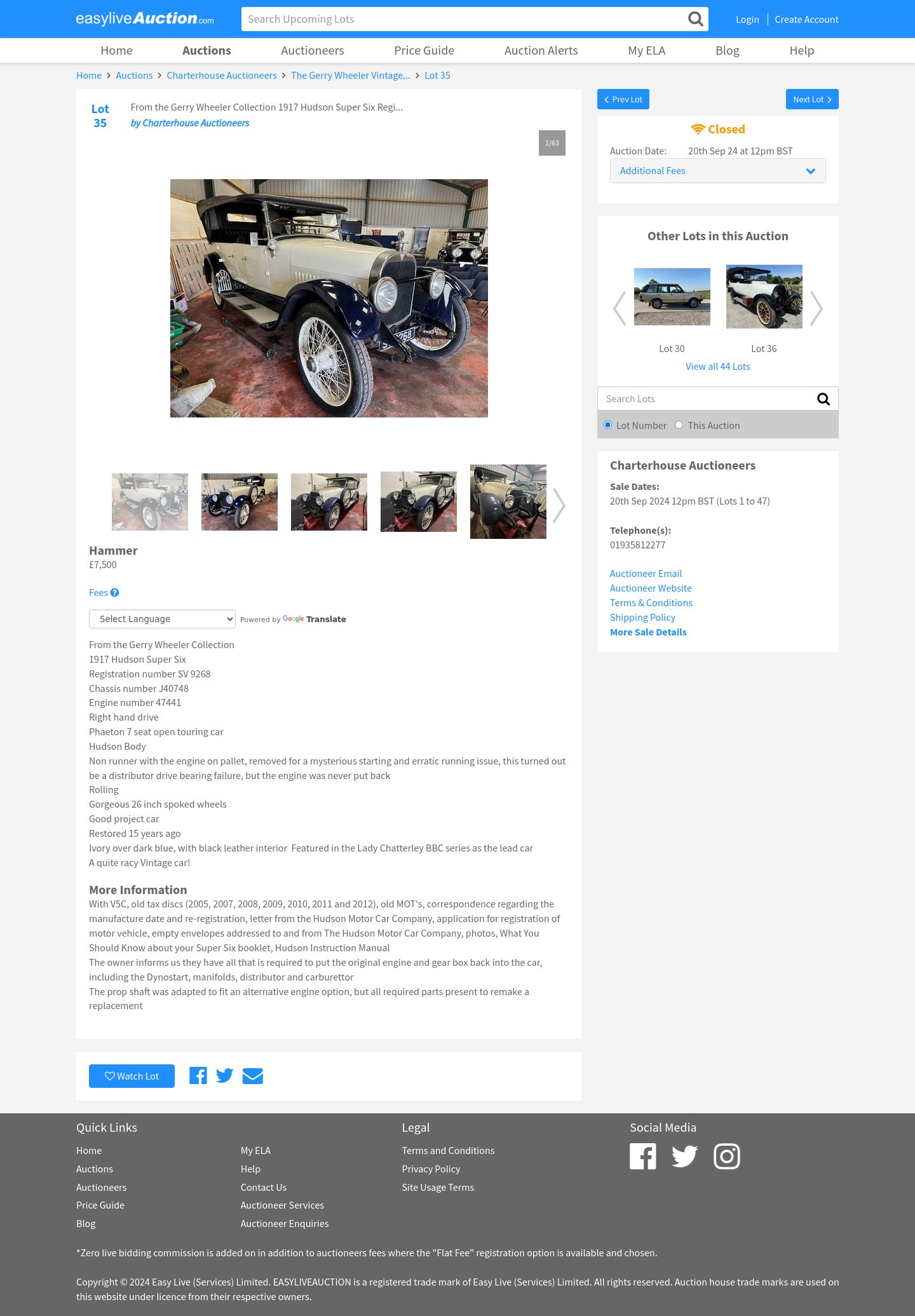
Task: Open the Select Language dropdown
Action: (x=162, y=619)
